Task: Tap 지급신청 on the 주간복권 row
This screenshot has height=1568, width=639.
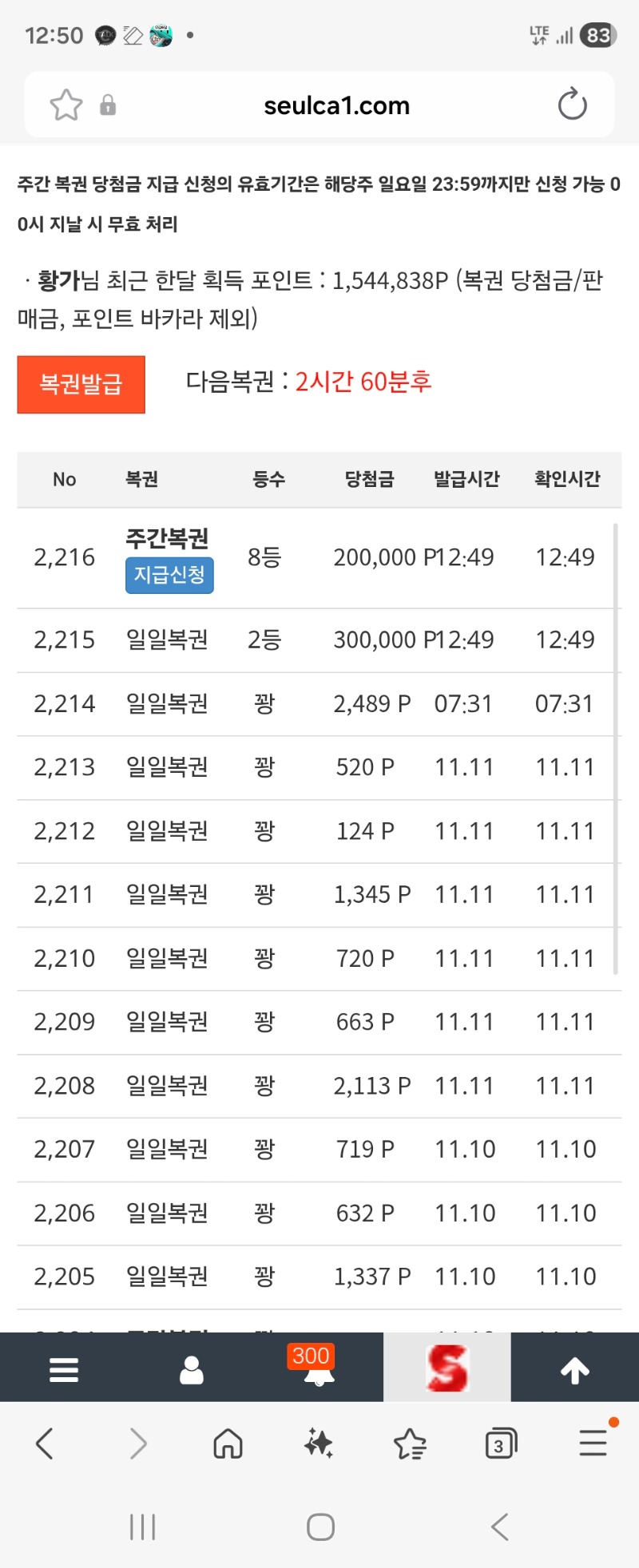Action: click(169, 576)
